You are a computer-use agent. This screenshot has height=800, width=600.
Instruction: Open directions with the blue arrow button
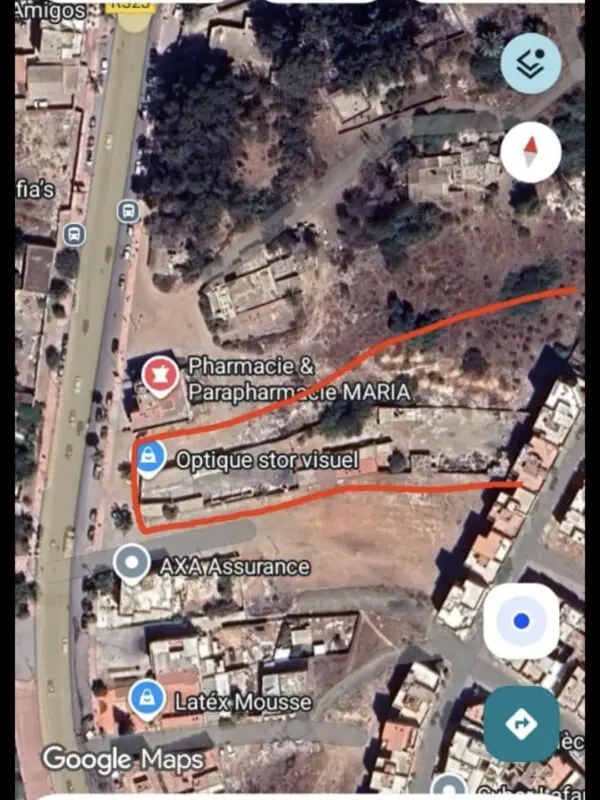click(x=521, y=724)
